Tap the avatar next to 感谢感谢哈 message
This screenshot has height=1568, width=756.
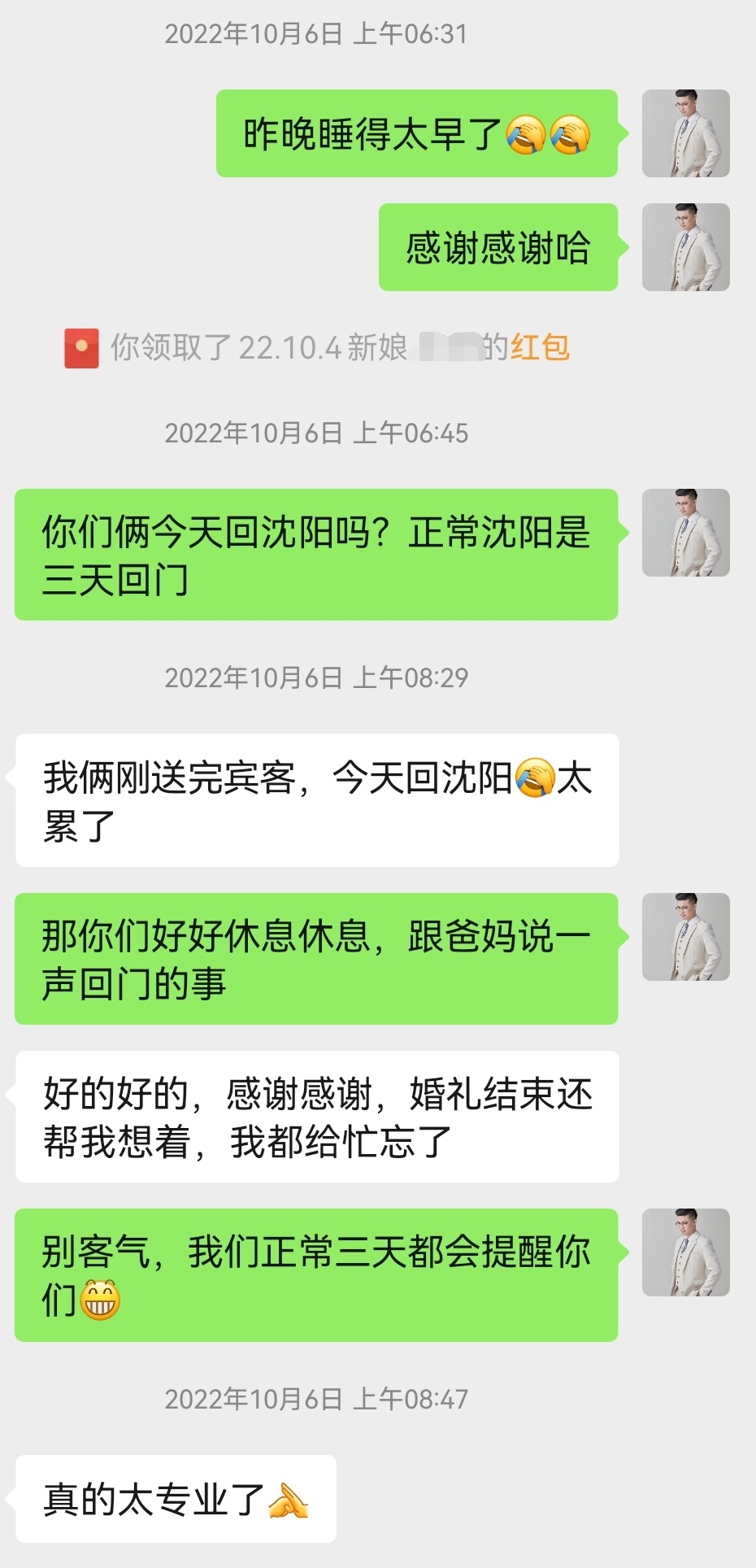click(x=685, y=247)
